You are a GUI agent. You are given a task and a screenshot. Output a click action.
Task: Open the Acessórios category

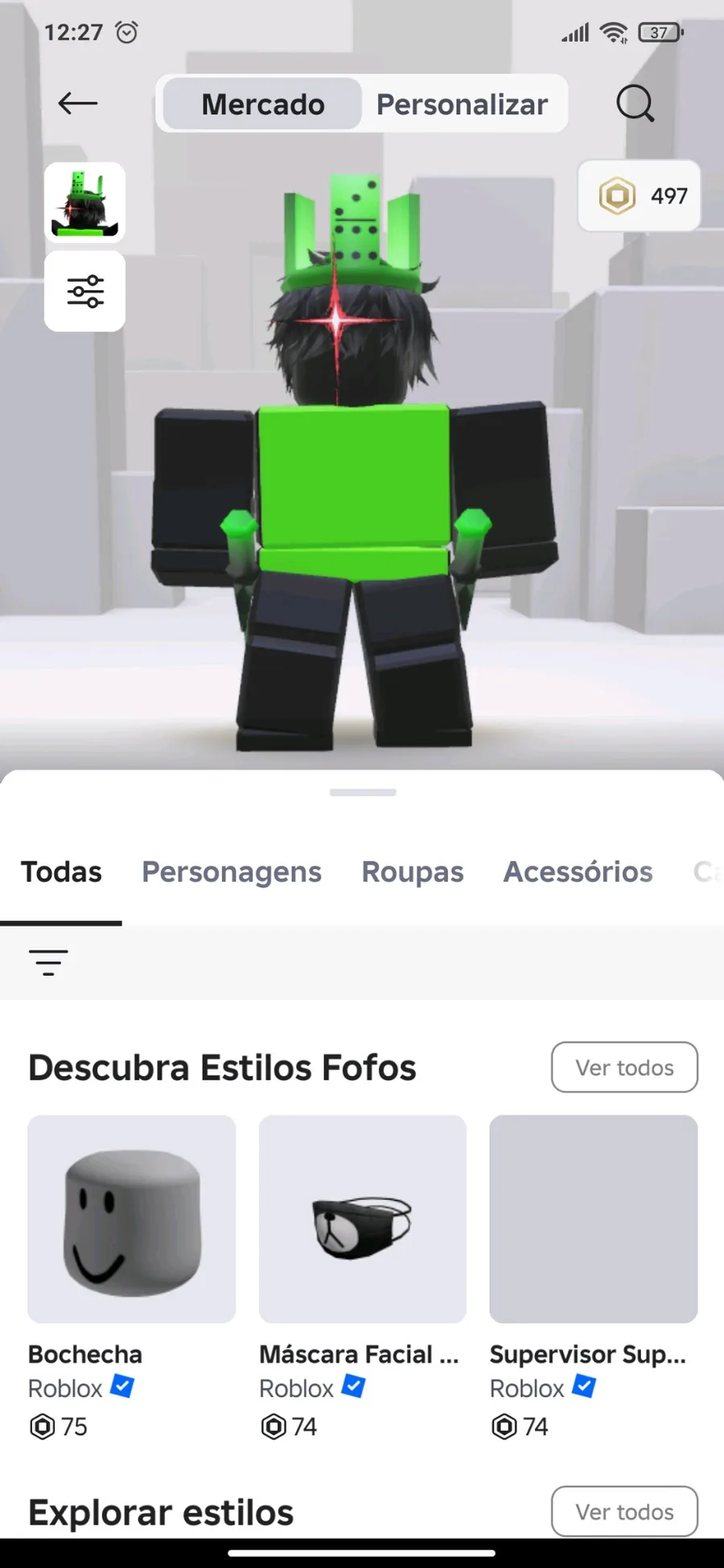(x=578, y=872)
